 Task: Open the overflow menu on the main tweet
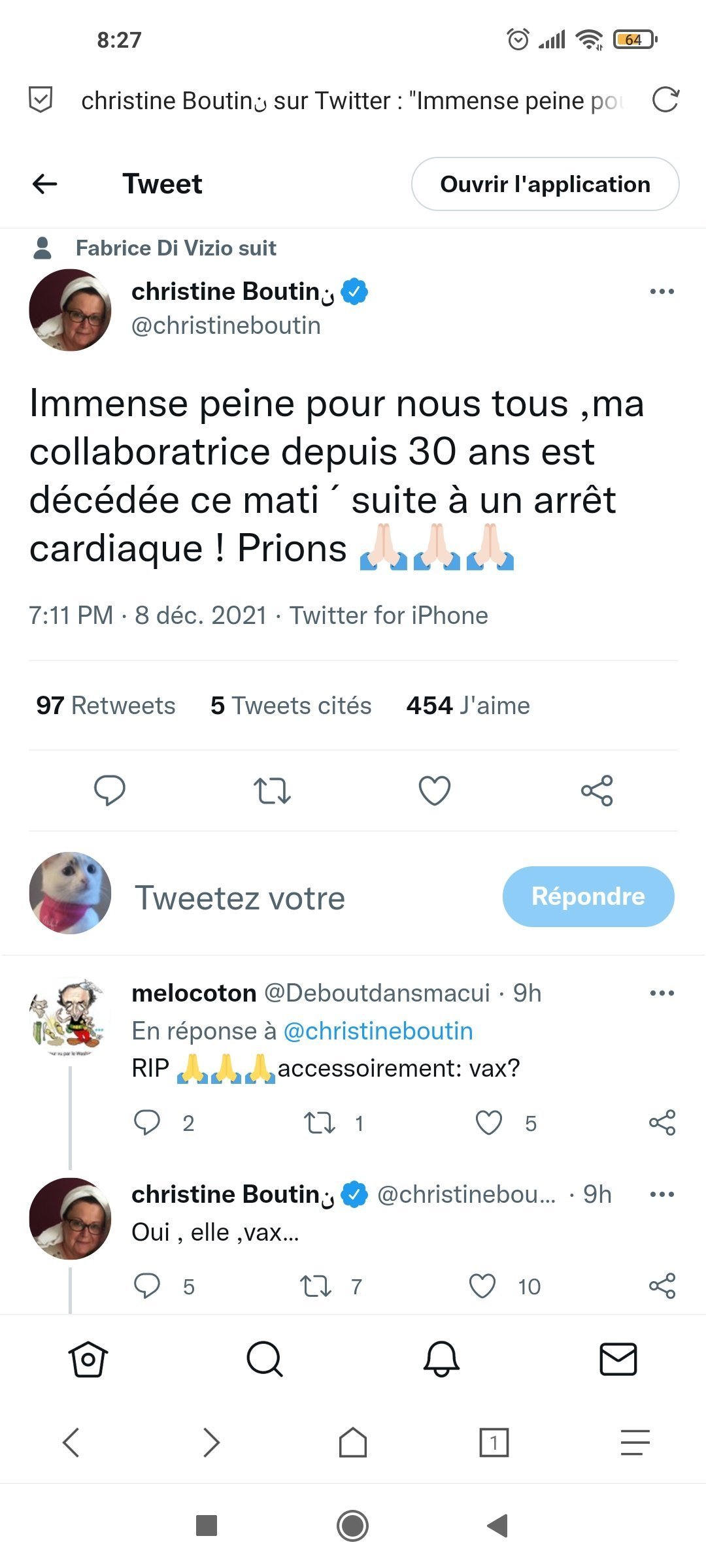(x=662, y=291)
